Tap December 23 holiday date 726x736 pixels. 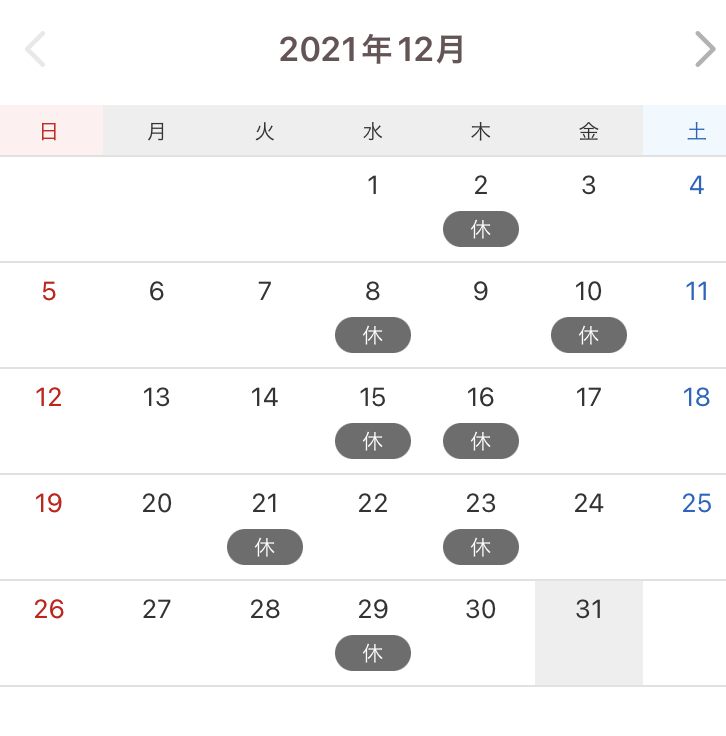point(481,525)
